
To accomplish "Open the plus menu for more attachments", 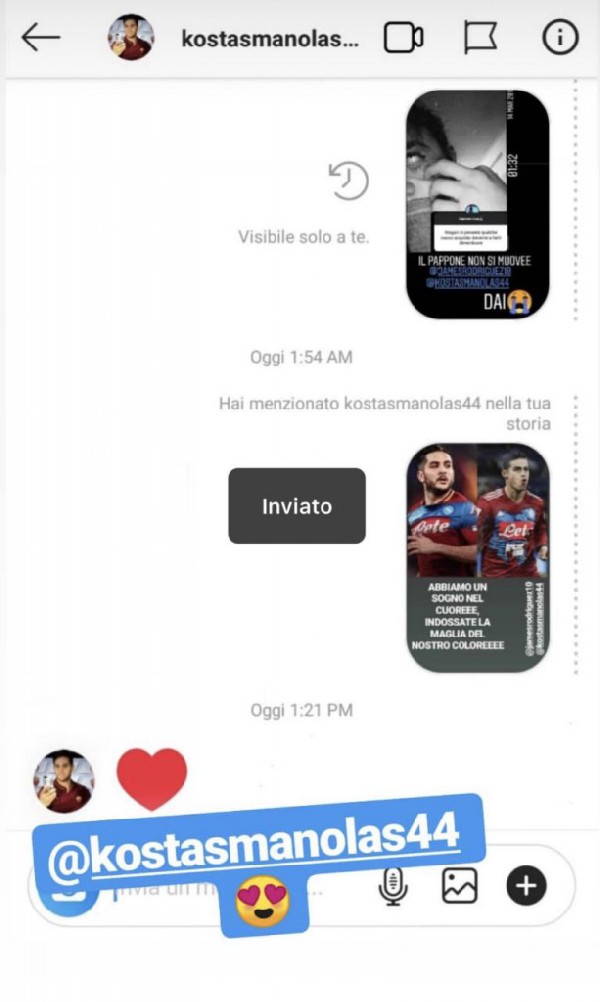I will pos(526,886).
